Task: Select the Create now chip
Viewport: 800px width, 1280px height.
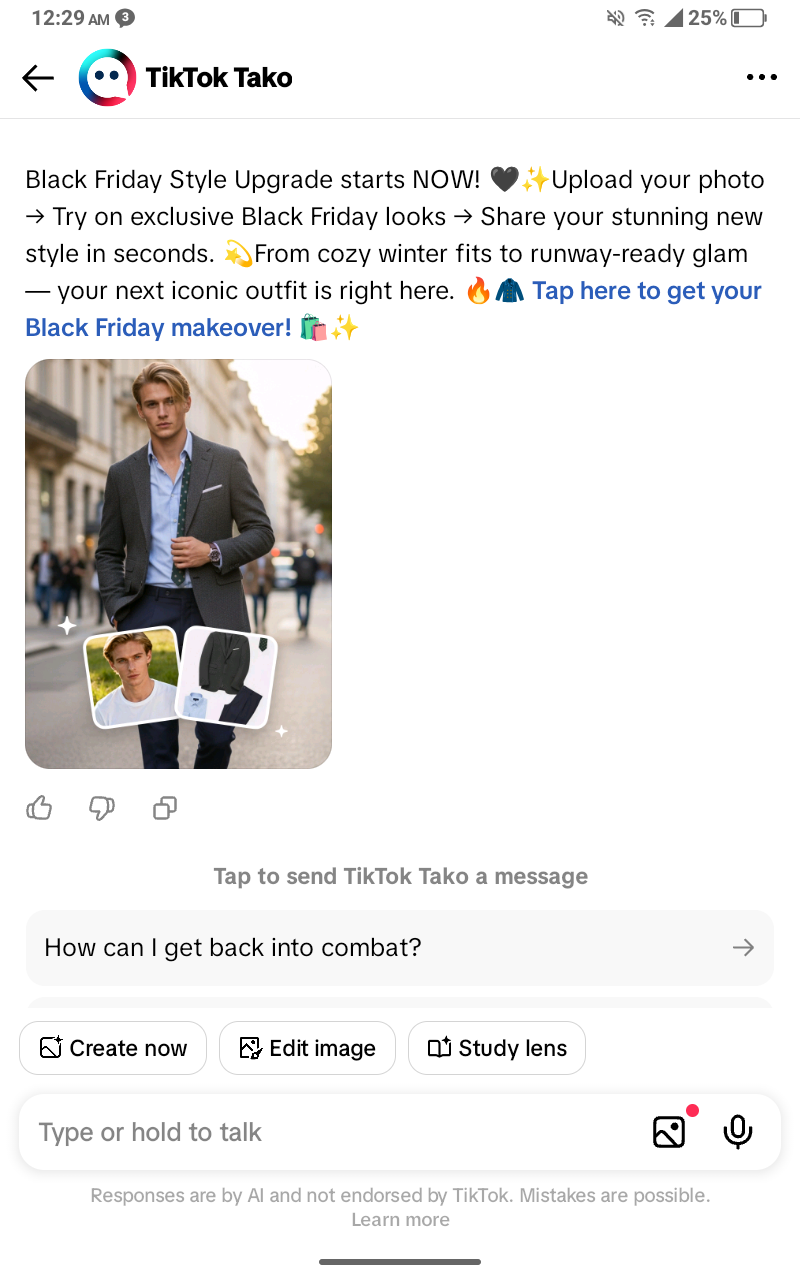Action: 113,1048
